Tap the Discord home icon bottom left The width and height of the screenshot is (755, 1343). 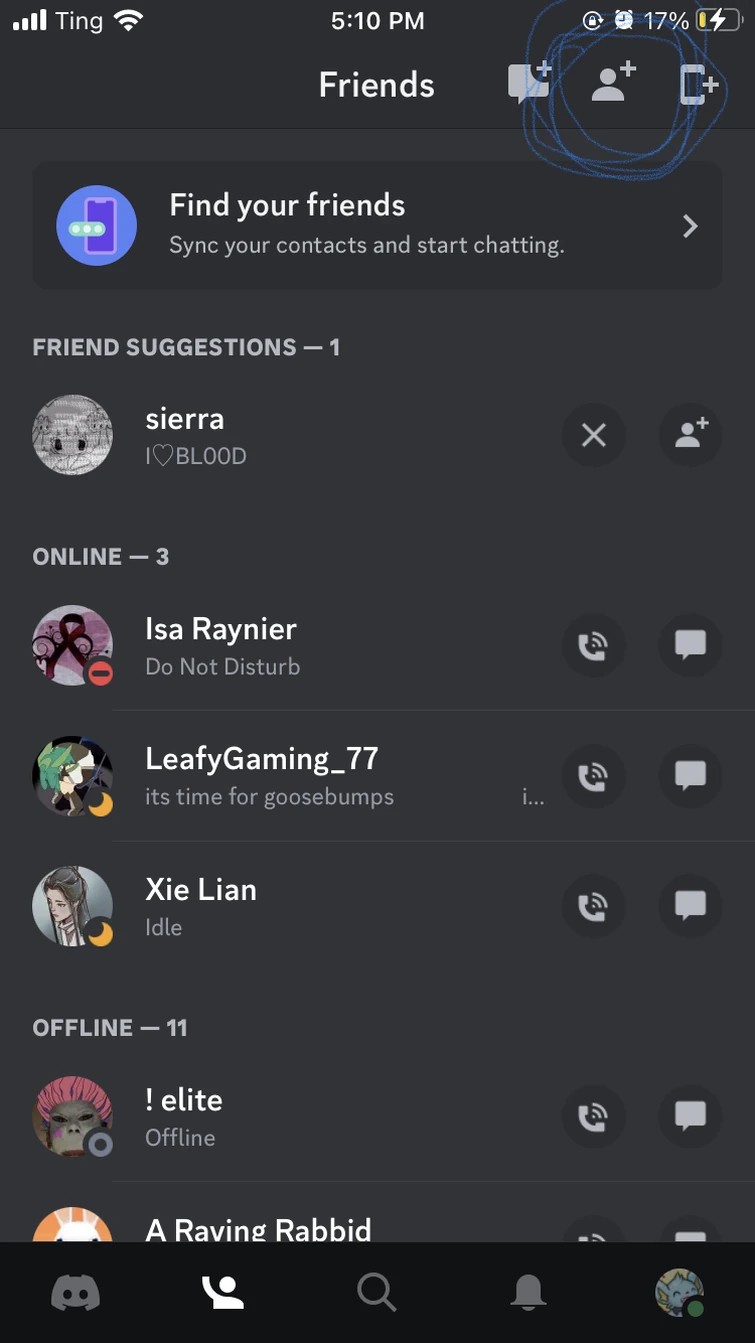point(75,1292)
